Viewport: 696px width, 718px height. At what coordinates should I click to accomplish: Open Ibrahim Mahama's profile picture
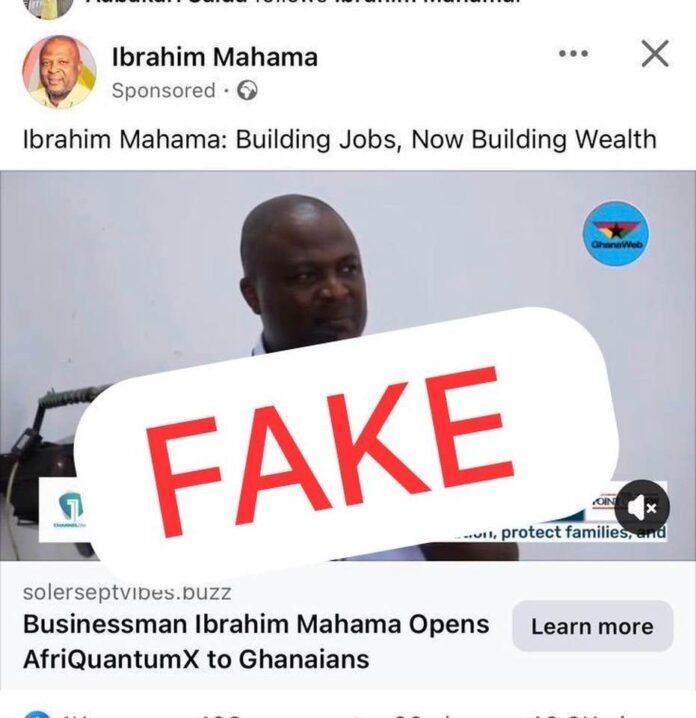pyautogui.click(x=59, y=72)
